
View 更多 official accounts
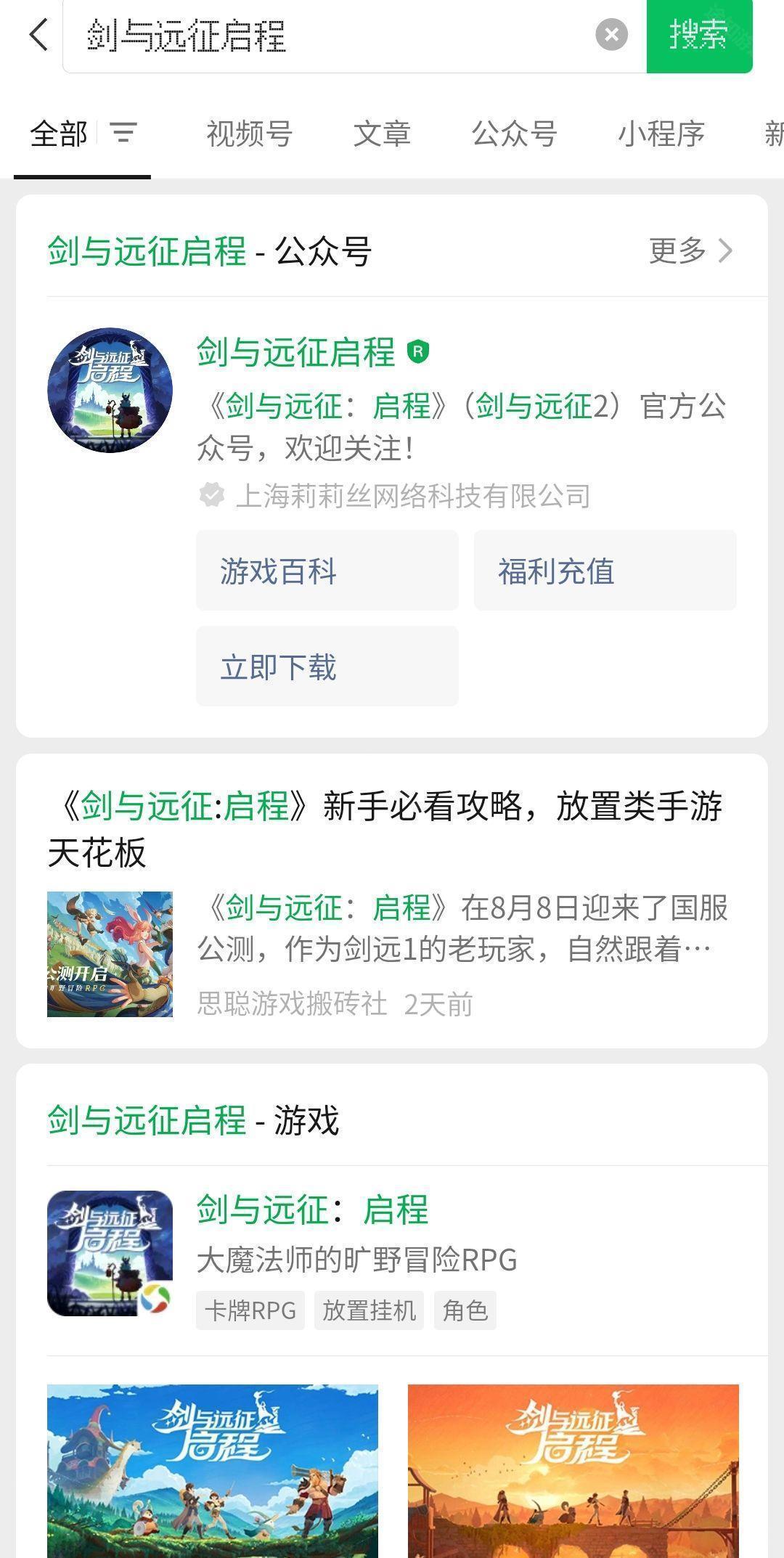click(x=690, y=250)
